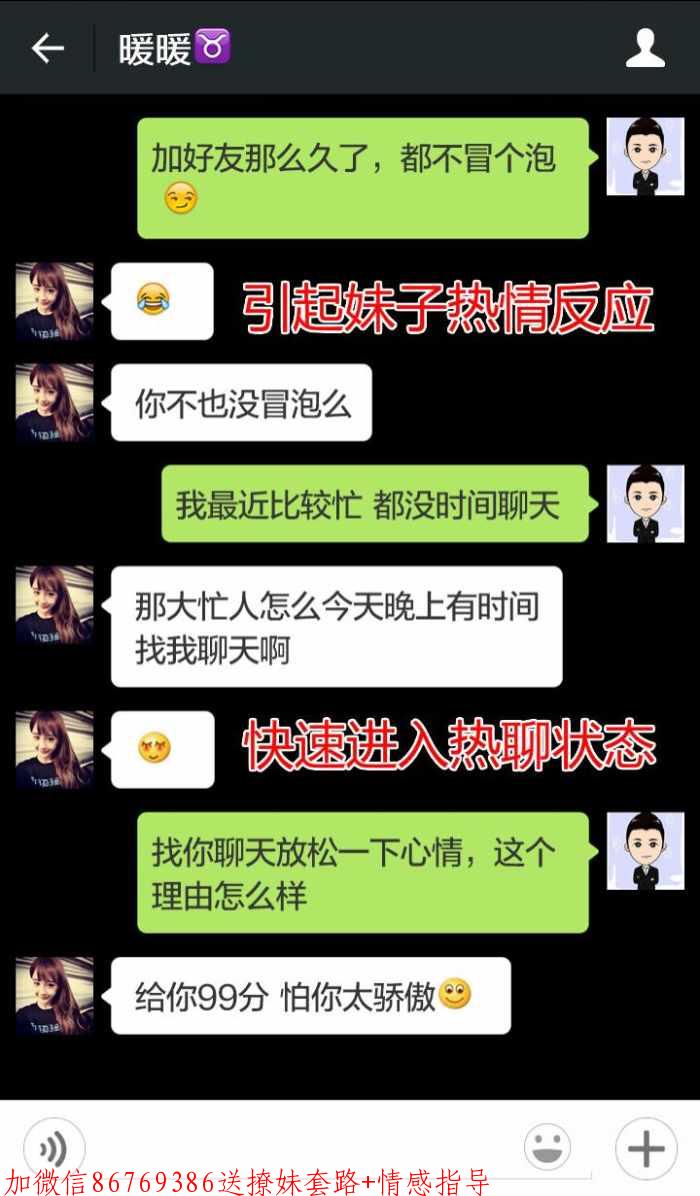Focus the message text field
This screenshot has height=1196, width=700.
tap(300, 1147)
